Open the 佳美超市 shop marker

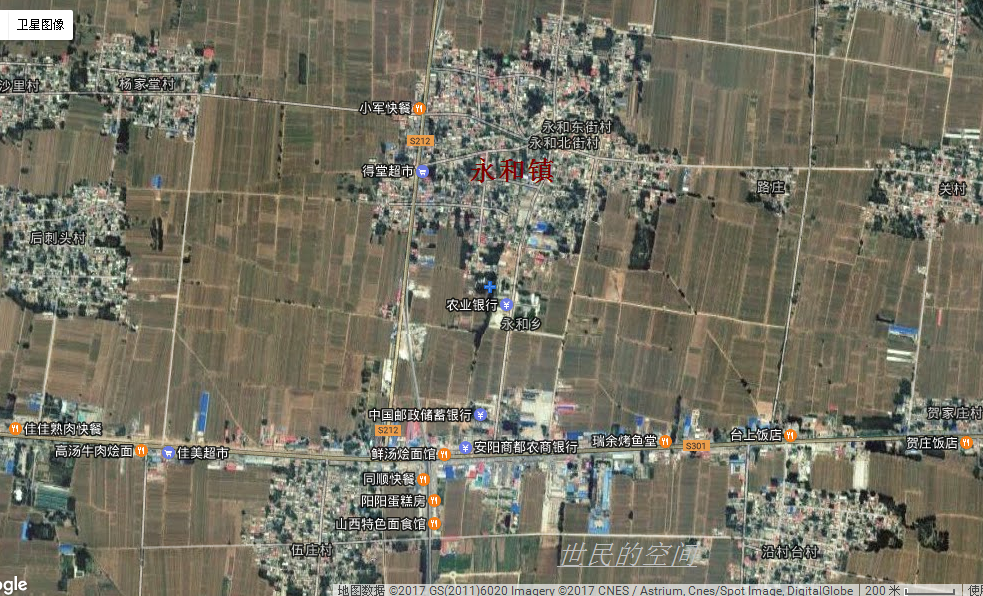[x=168, y=453]
